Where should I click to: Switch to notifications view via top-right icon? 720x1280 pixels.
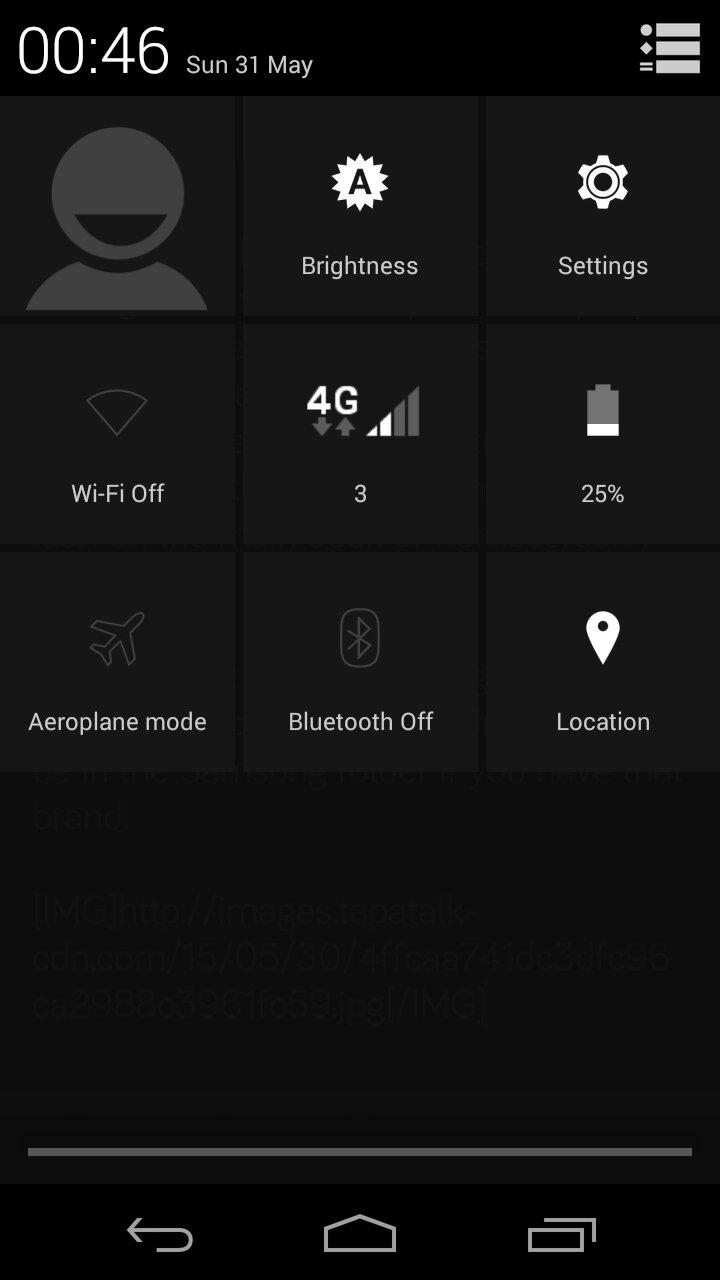[668, 48]
